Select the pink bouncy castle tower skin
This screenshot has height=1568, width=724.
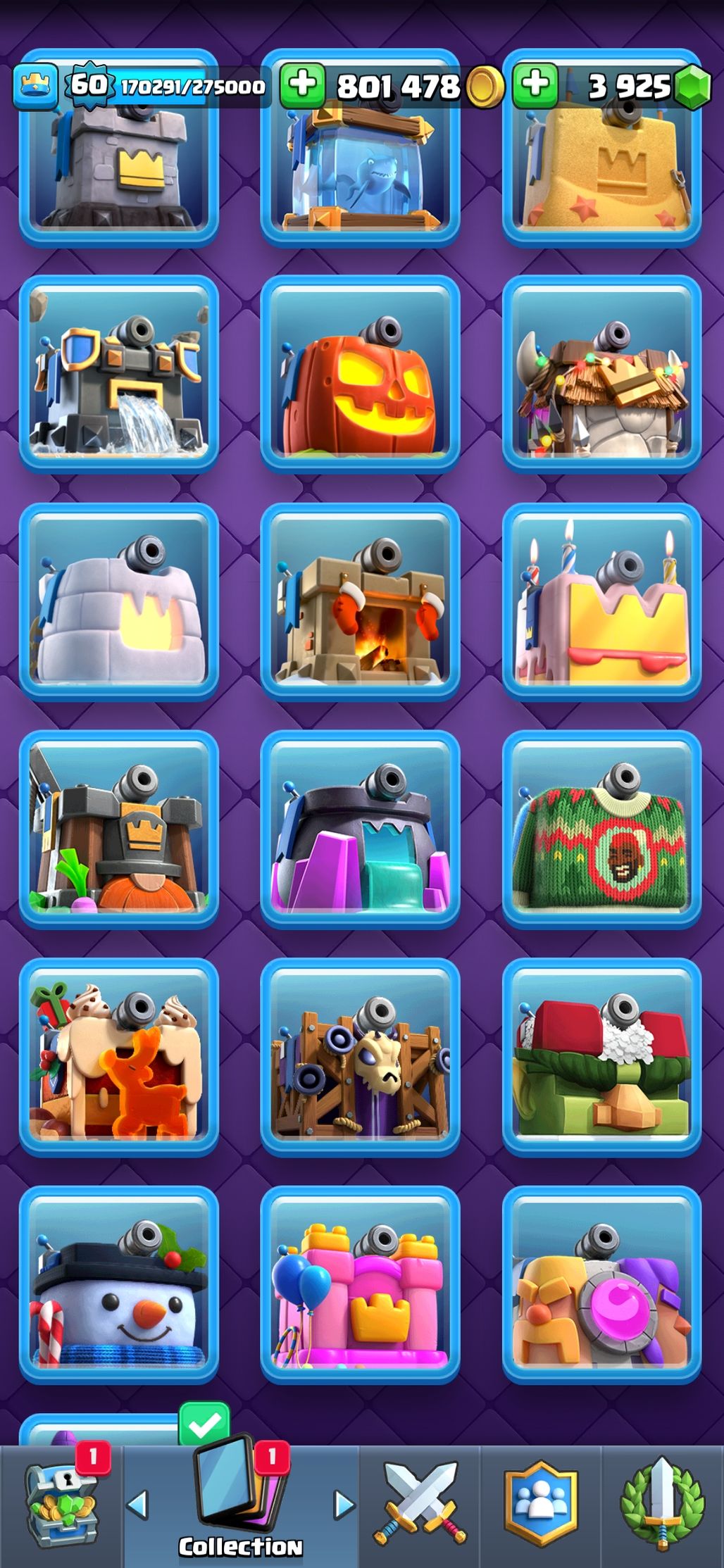[x=360, y=1284]
